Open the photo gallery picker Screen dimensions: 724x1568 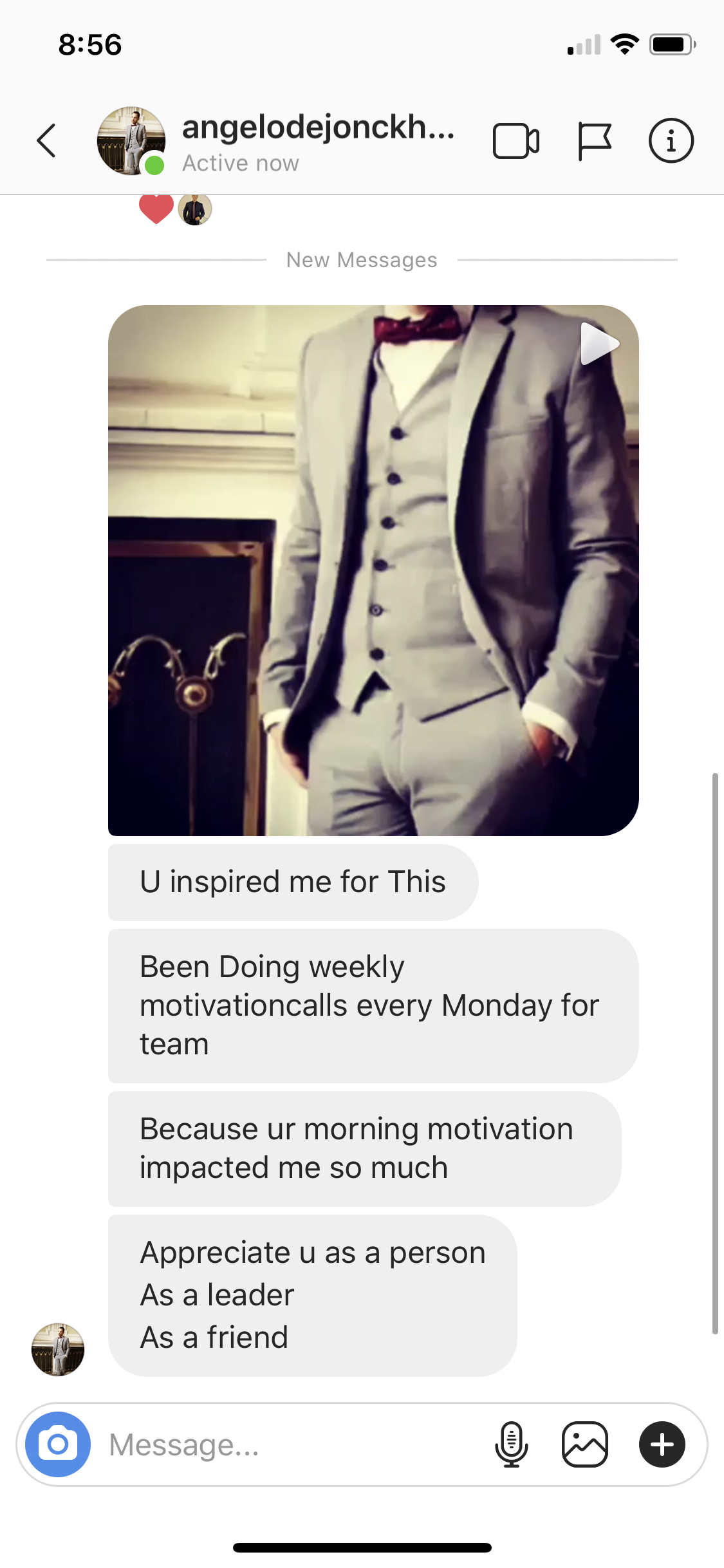click(x=584, y=1444)
